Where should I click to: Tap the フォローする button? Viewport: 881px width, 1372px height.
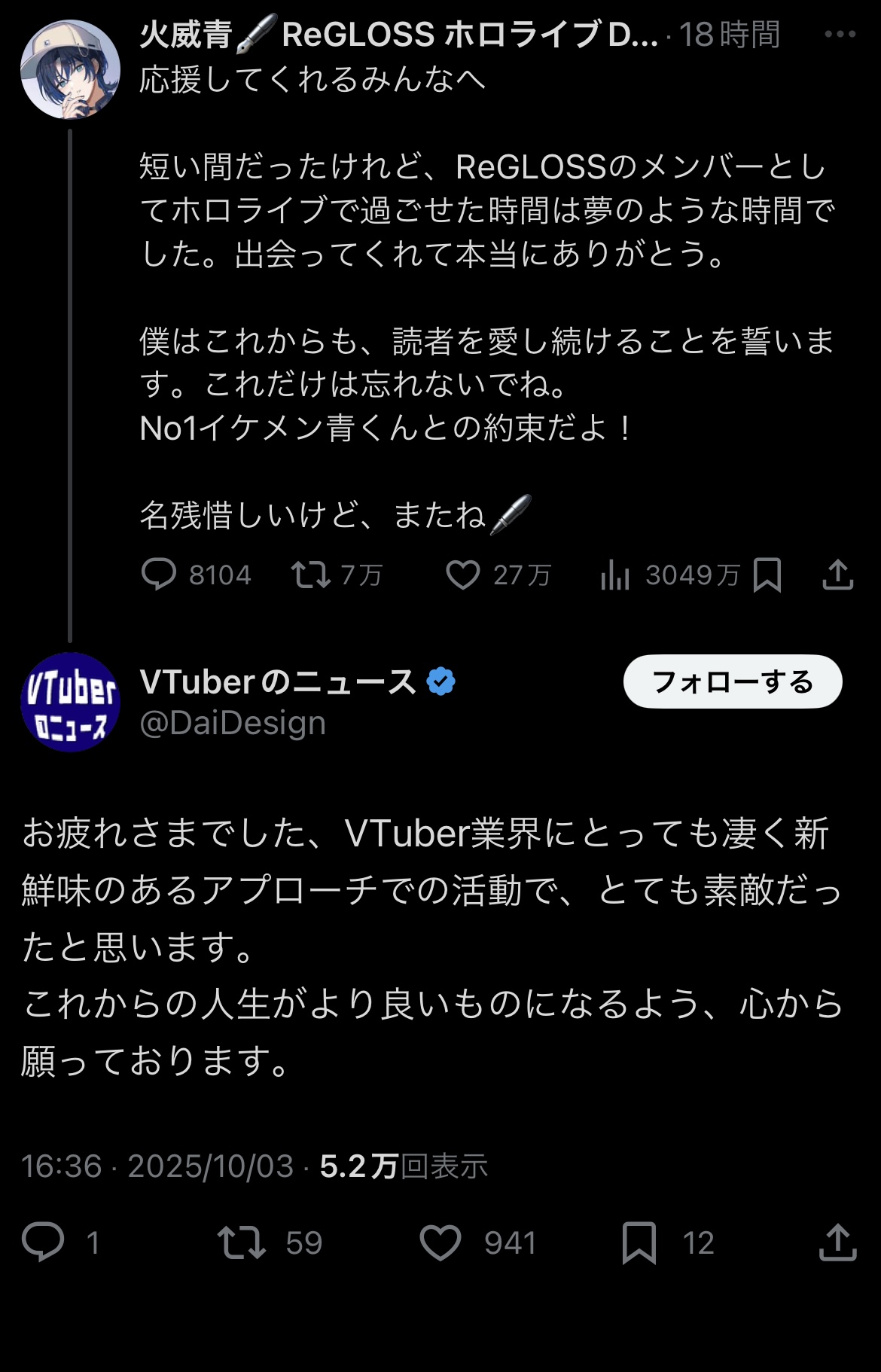click(732, 681)
